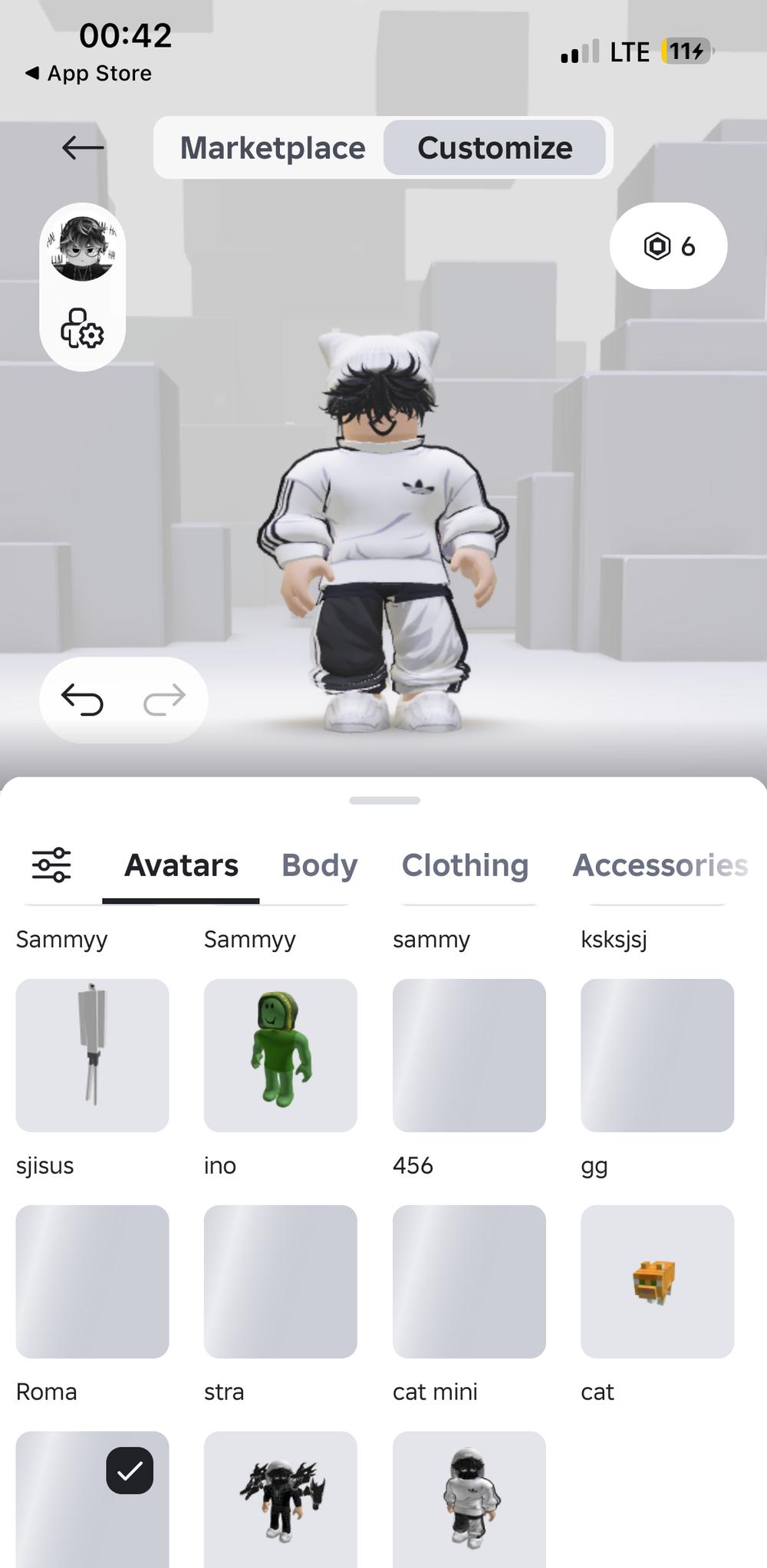Viewport: 767px width, 1568px height.
Task: Switch to the Marketplace tab
Action: pyautogui.click(x=272, y=147)
